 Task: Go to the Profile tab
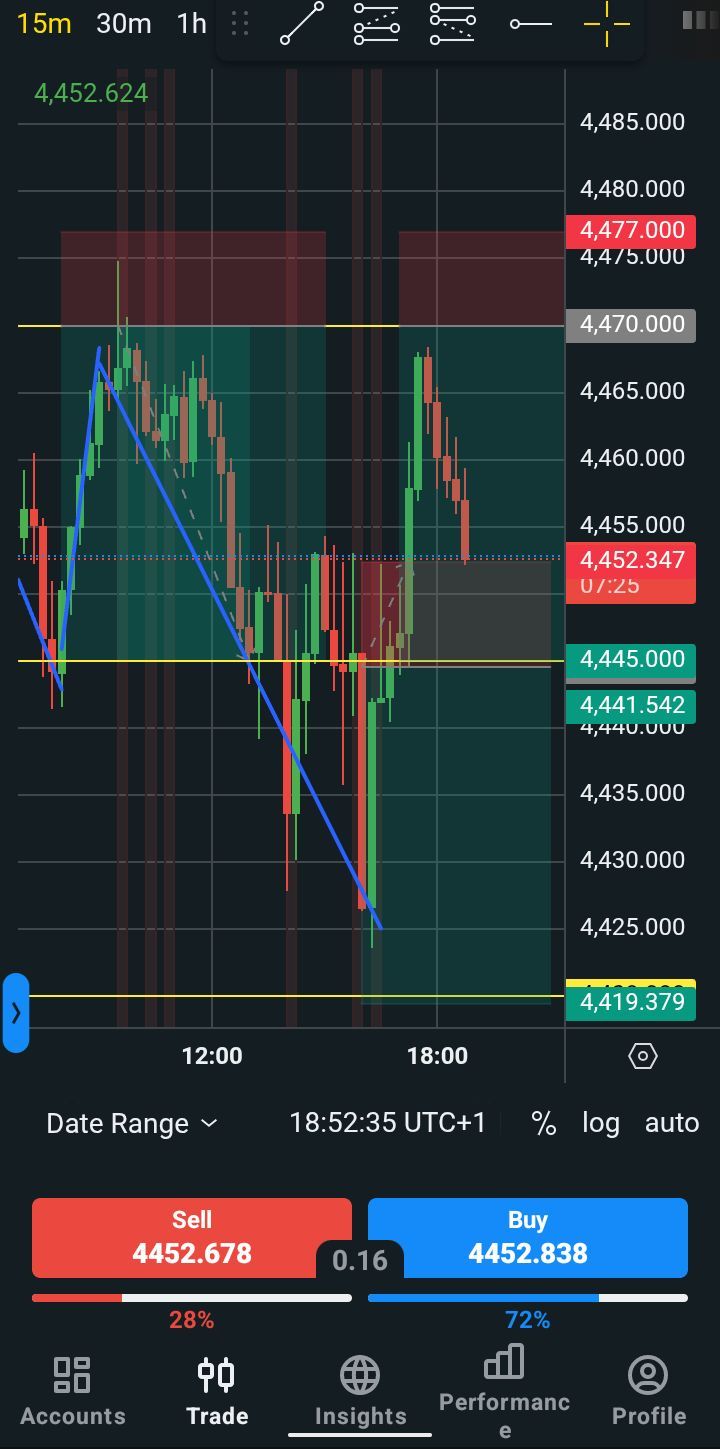pyautogui.click(x=649, y=1391)
